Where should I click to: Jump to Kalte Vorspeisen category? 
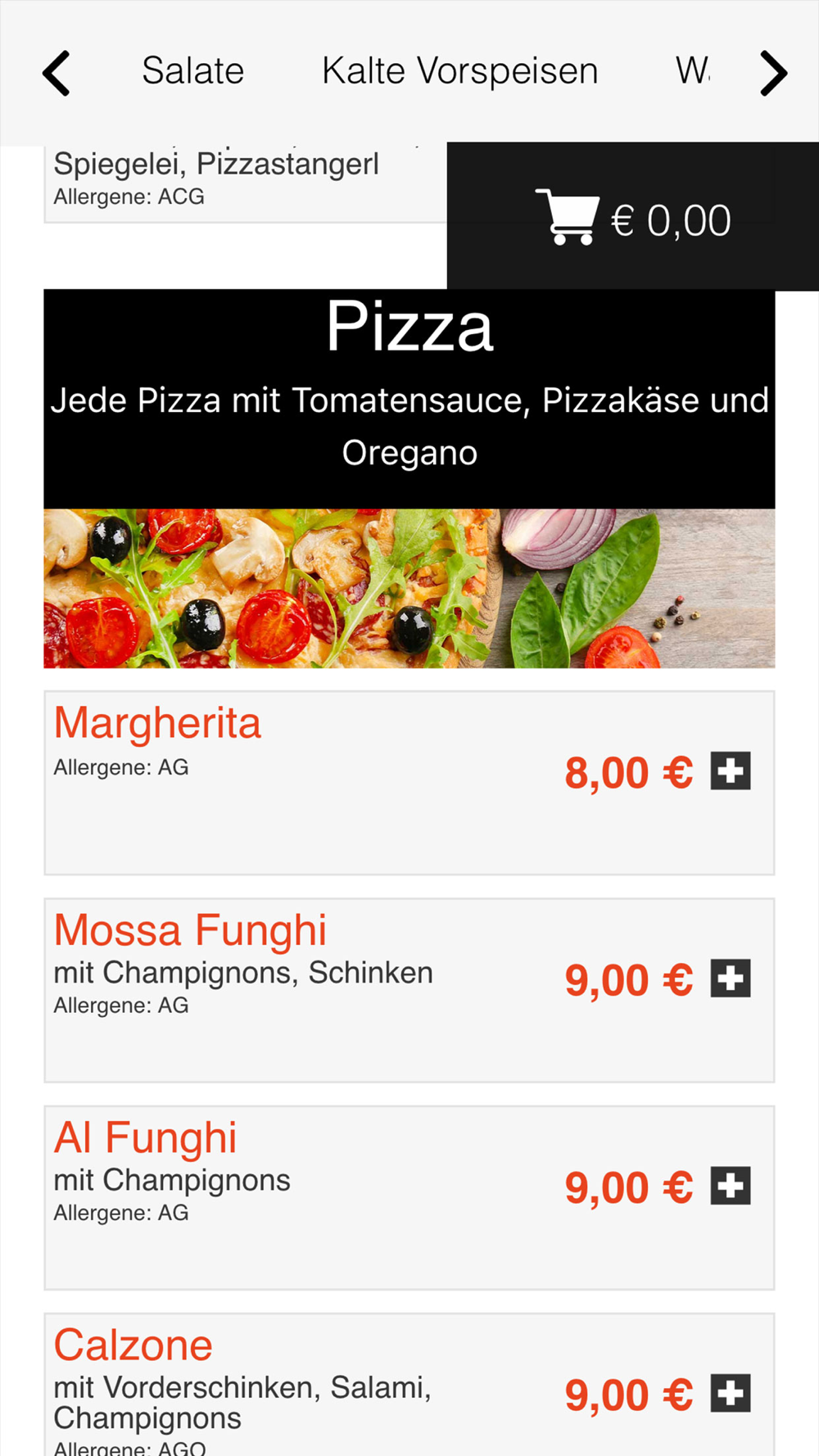click(x=459, y=71)
